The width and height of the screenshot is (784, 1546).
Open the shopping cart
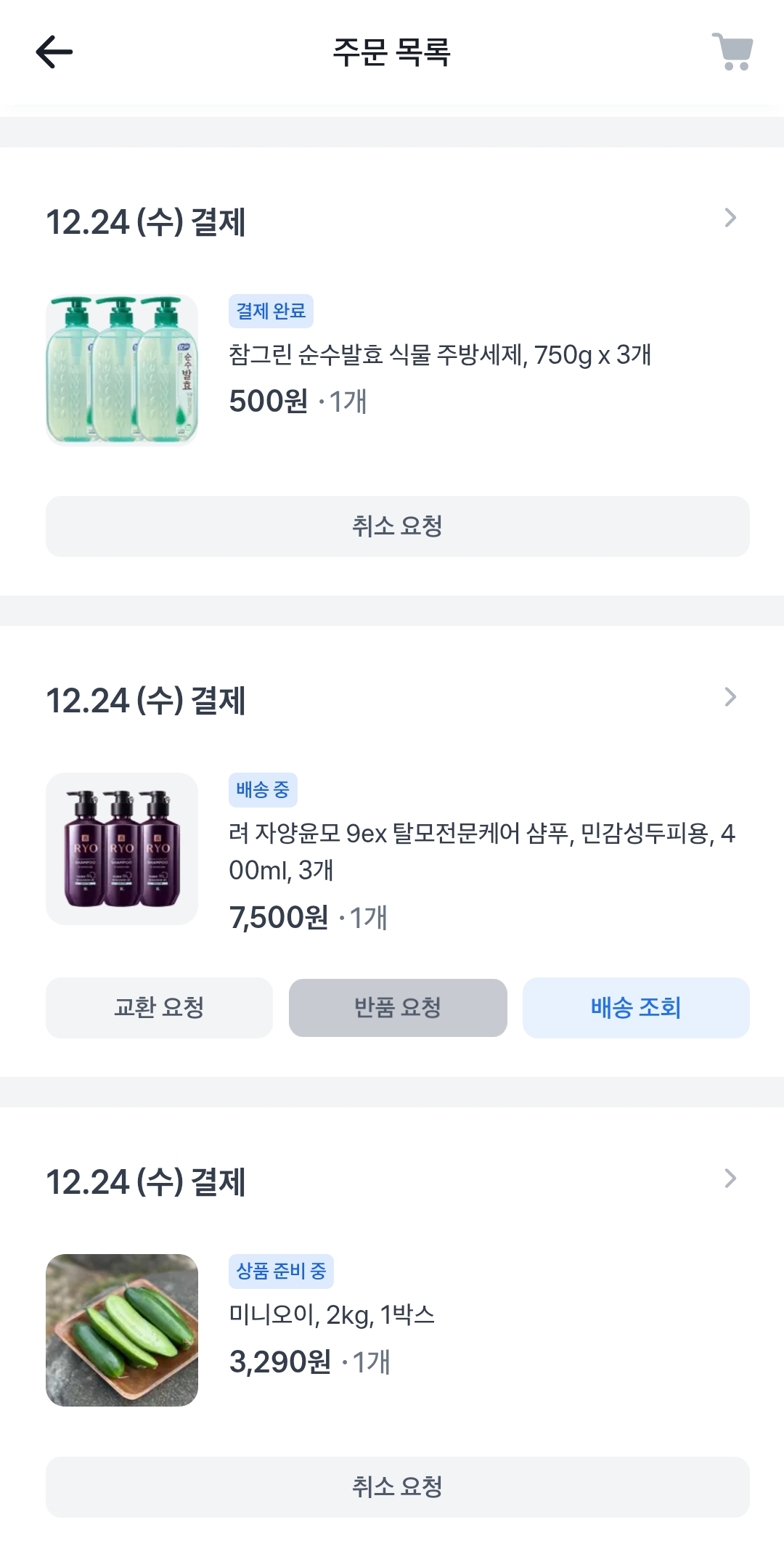(732, 52)
